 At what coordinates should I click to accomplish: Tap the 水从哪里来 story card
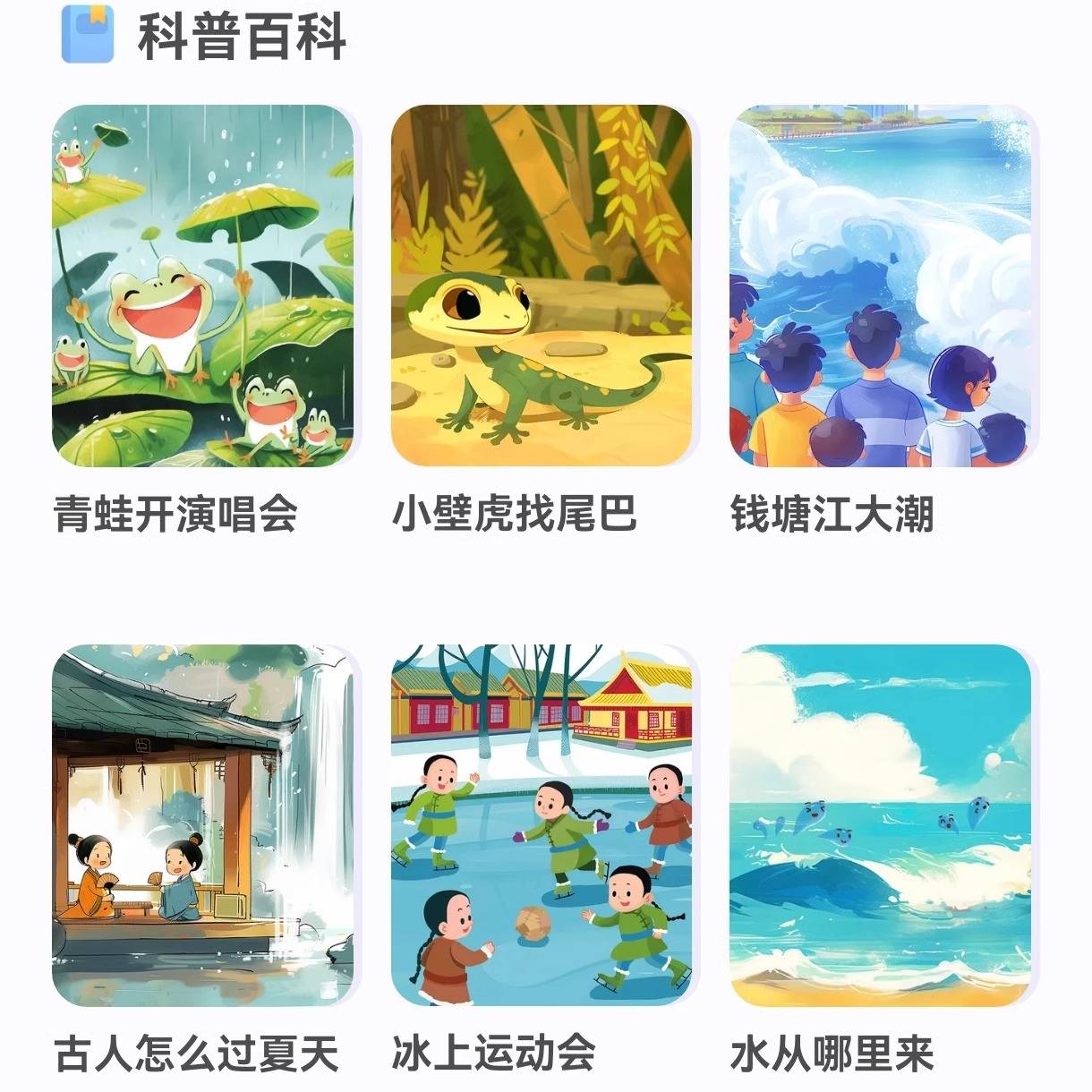[881, 825]
